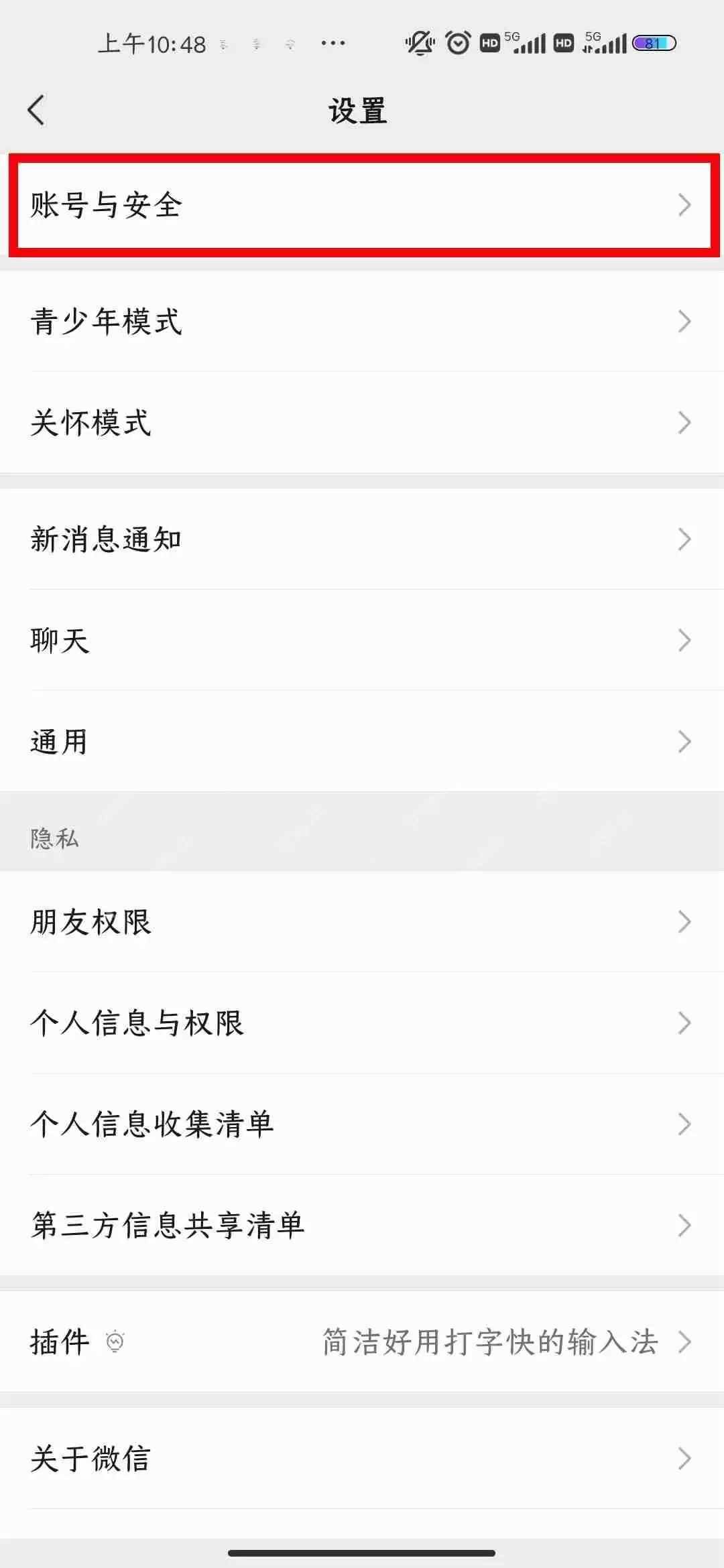Select the 关怀模式 settings entry

[x=362, y=422]
